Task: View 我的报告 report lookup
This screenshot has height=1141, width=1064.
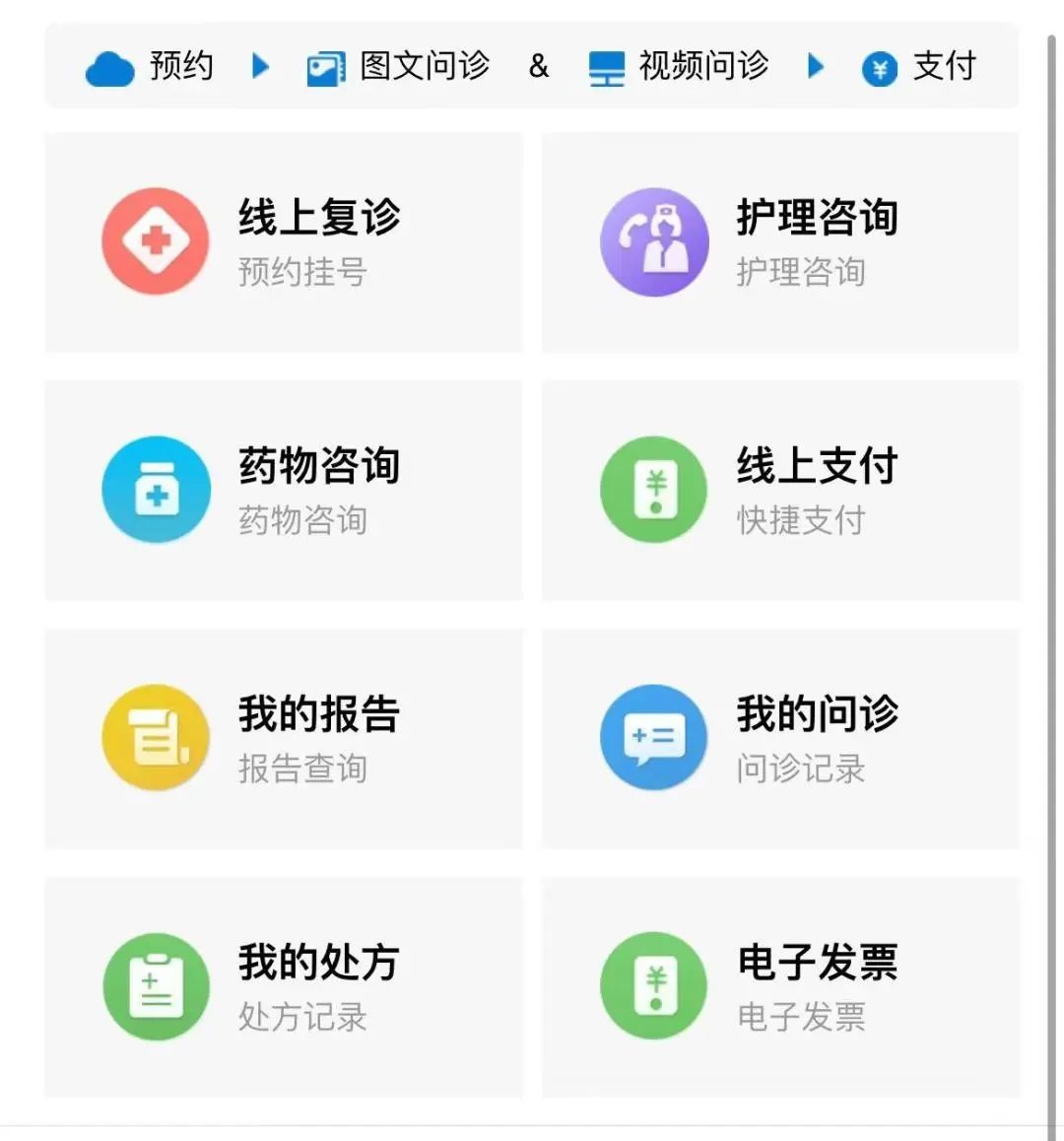Action: click(284, 739)
